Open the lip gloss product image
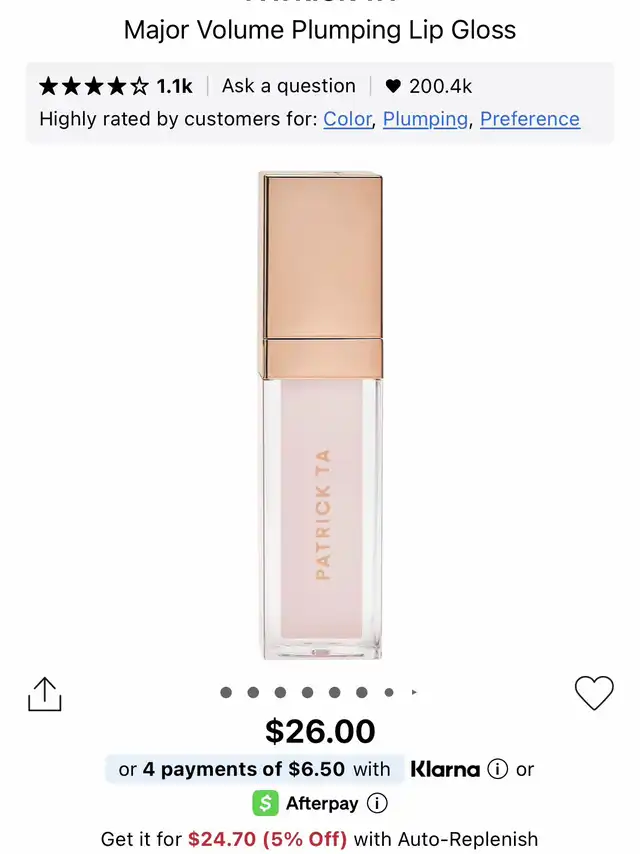Image resolution: width=640 pixels, height=854 pixels. tap(320, 415)
